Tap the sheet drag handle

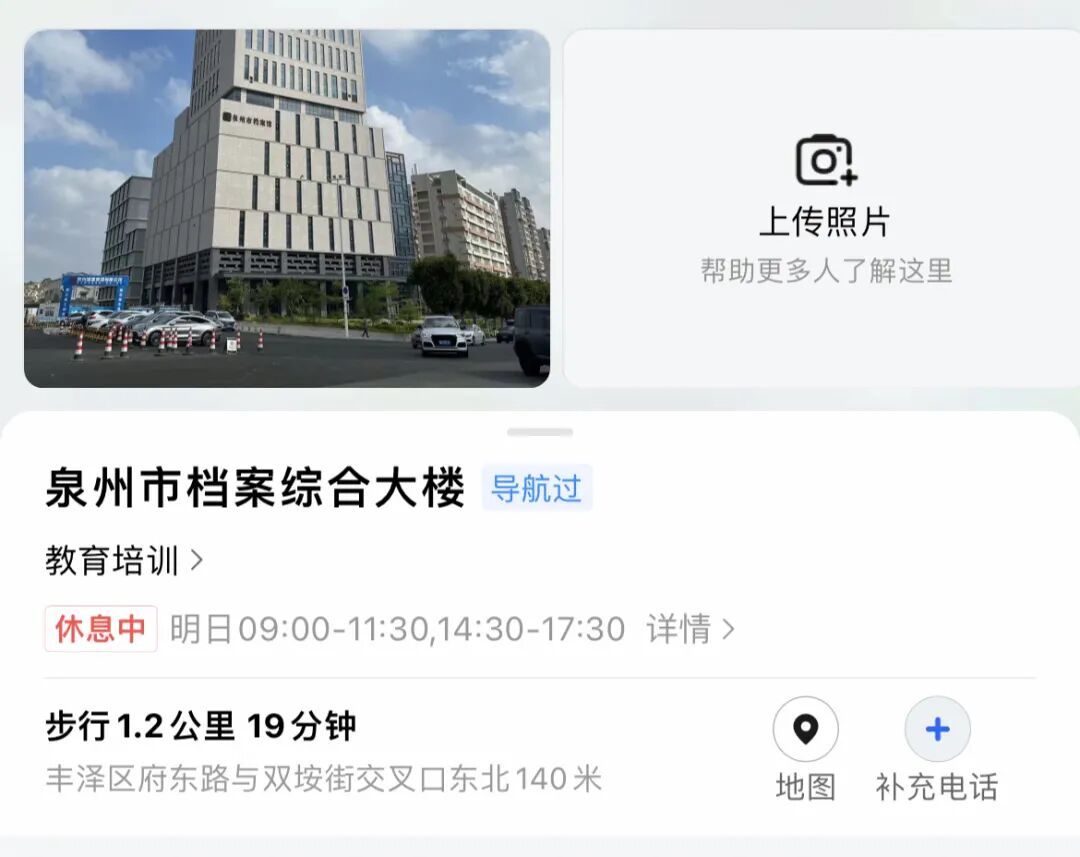(x=540, y=433)
